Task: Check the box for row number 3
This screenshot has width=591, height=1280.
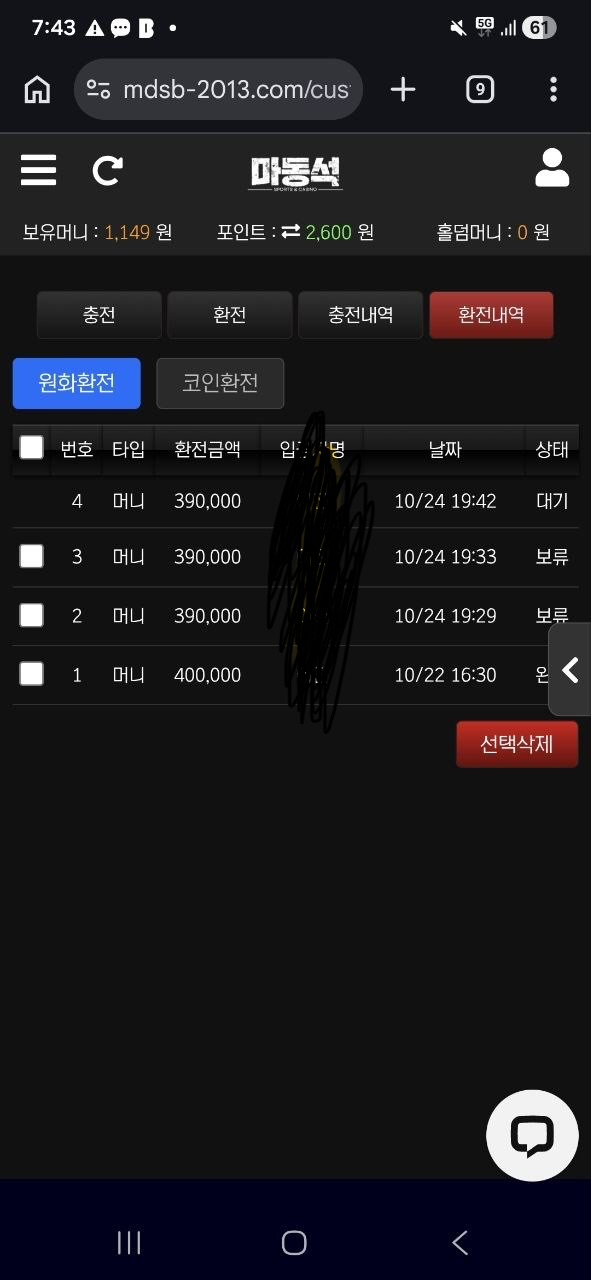Action: 32,556
